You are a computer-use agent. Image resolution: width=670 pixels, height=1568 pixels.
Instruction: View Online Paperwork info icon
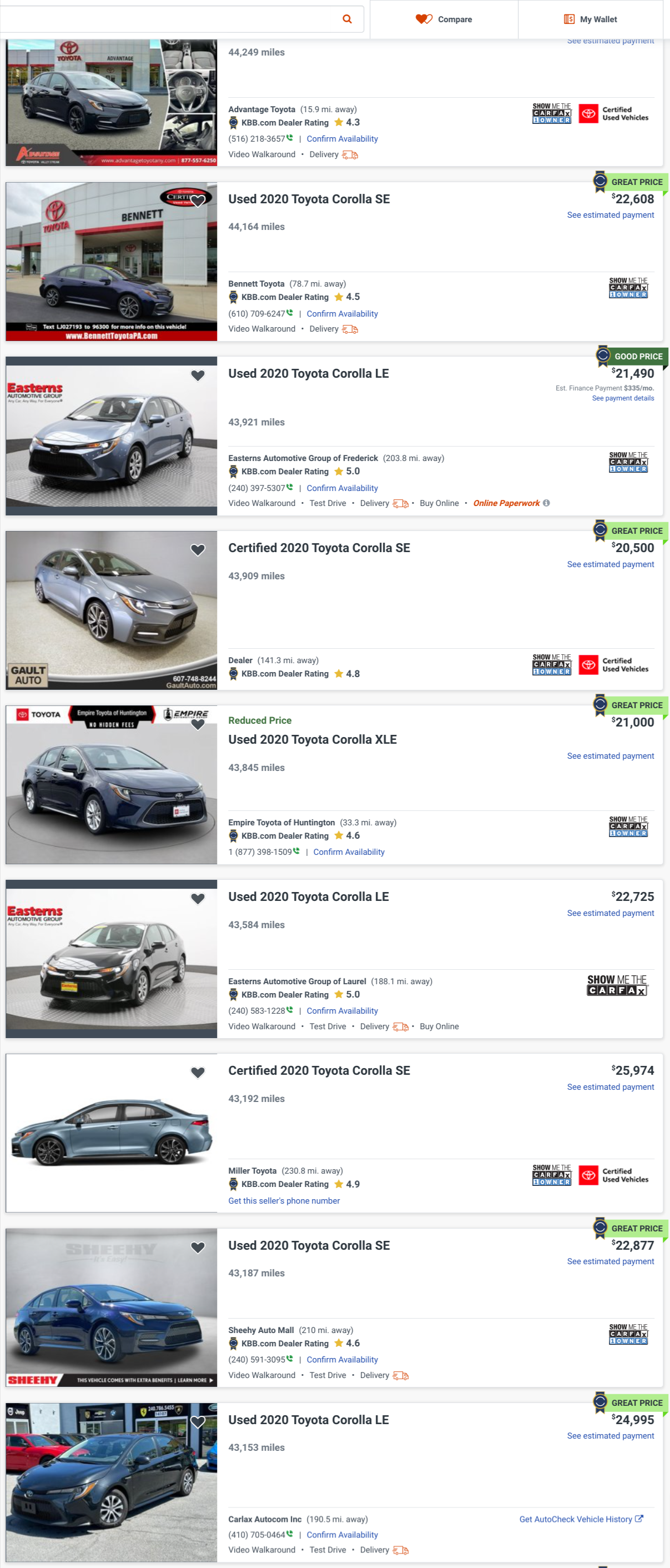pyautogui.click(x=546, y=503)
